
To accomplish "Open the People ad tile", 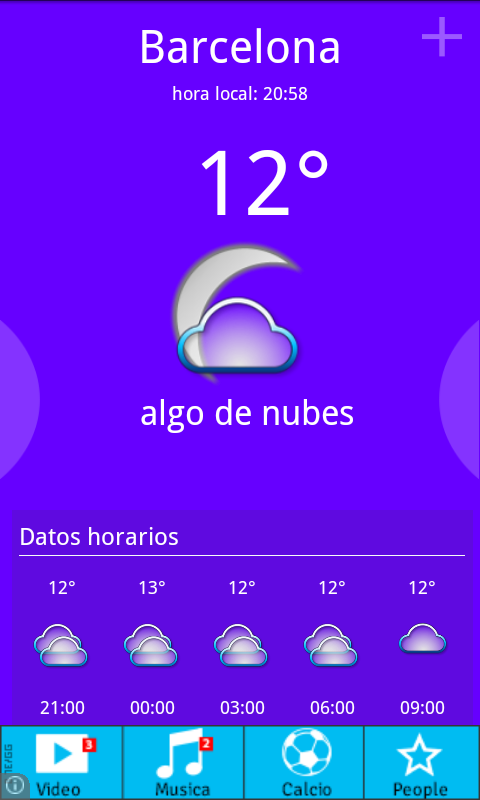I will point(422,762).
